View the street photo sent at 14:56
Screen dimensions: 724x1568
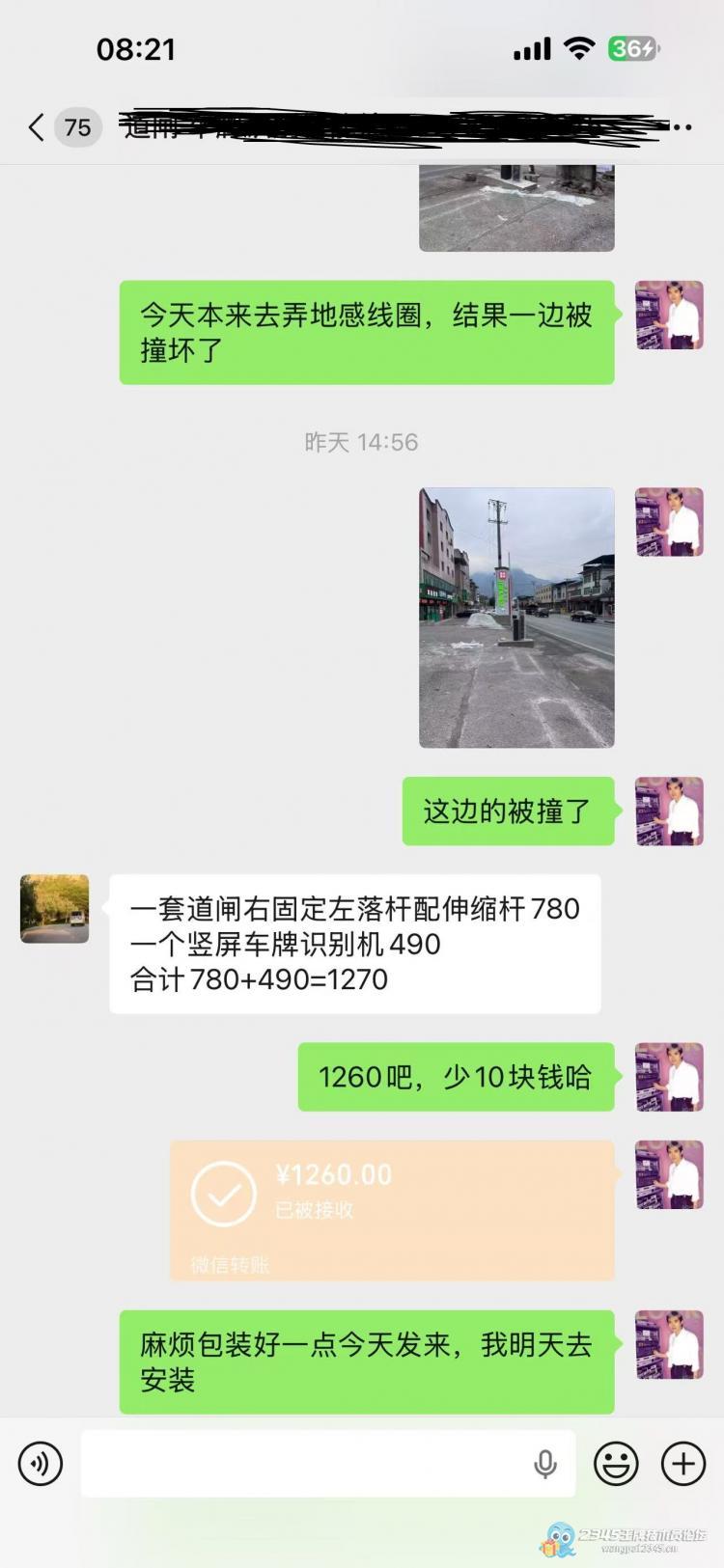click(516, 618)
